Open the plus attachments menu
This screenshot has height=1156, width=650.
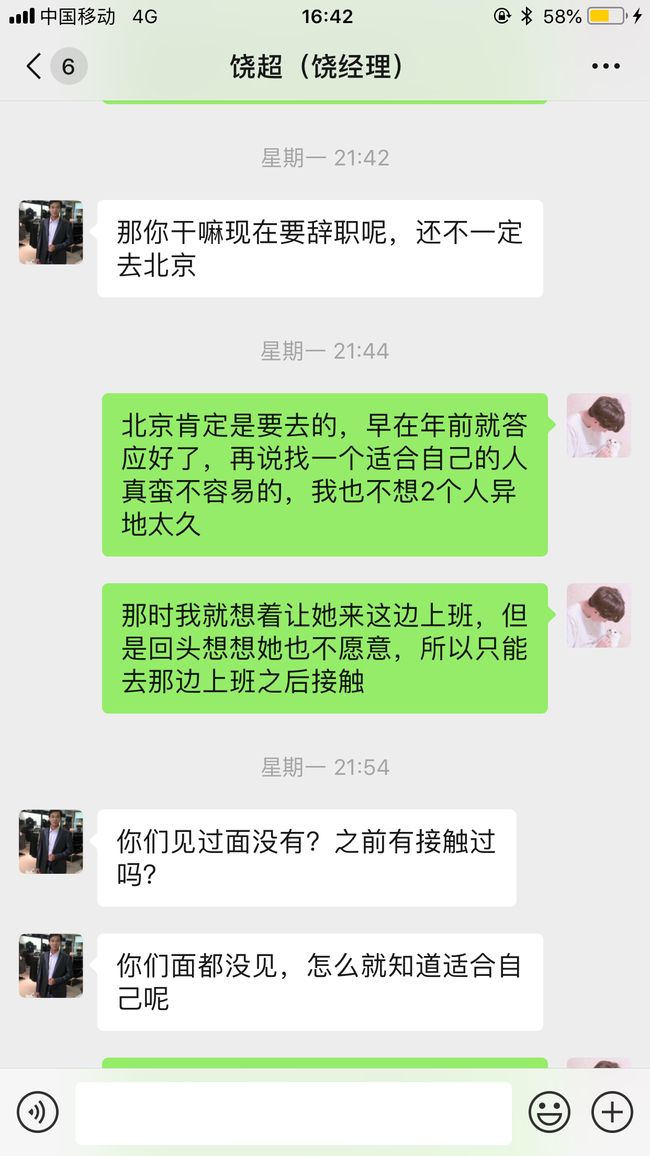[612, 1112]
